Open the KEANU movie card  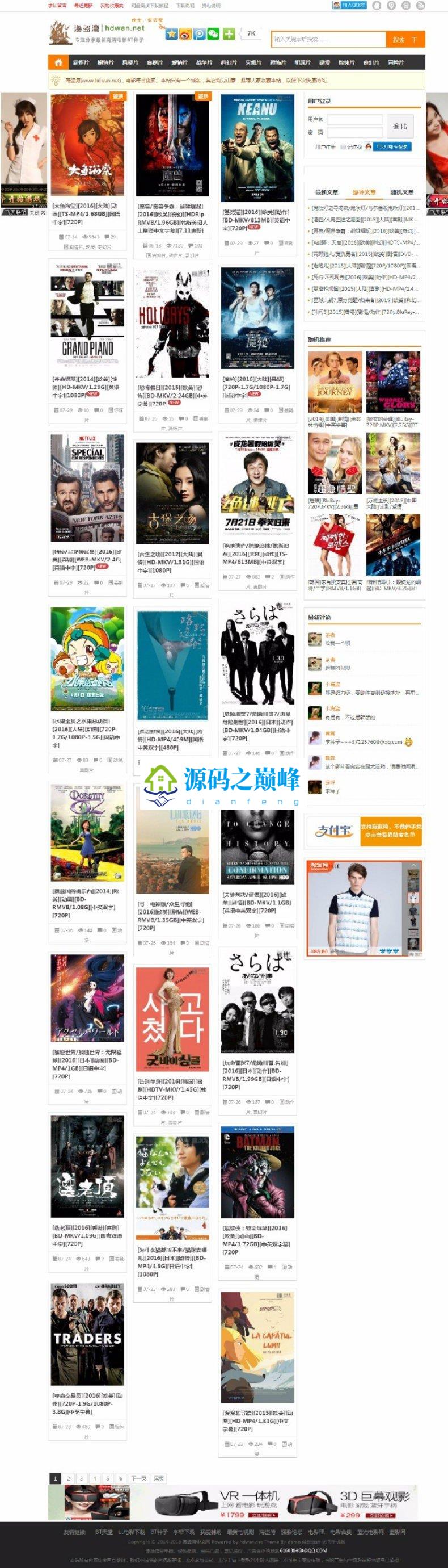(257, 148)
